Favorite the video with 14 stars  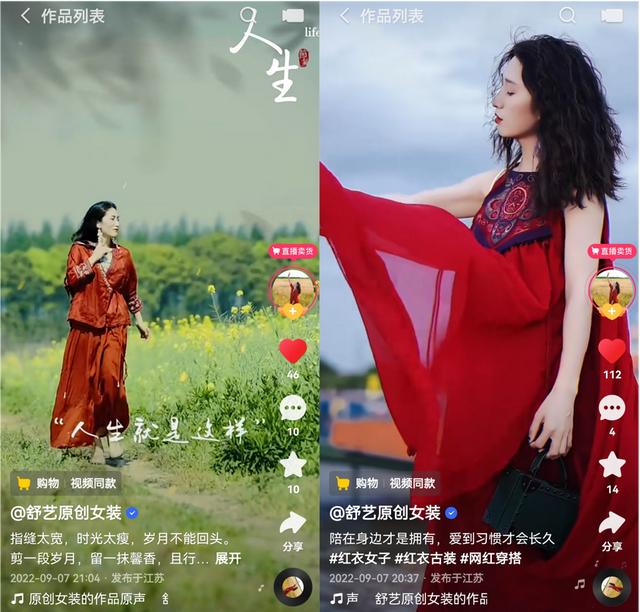point(612,465)
